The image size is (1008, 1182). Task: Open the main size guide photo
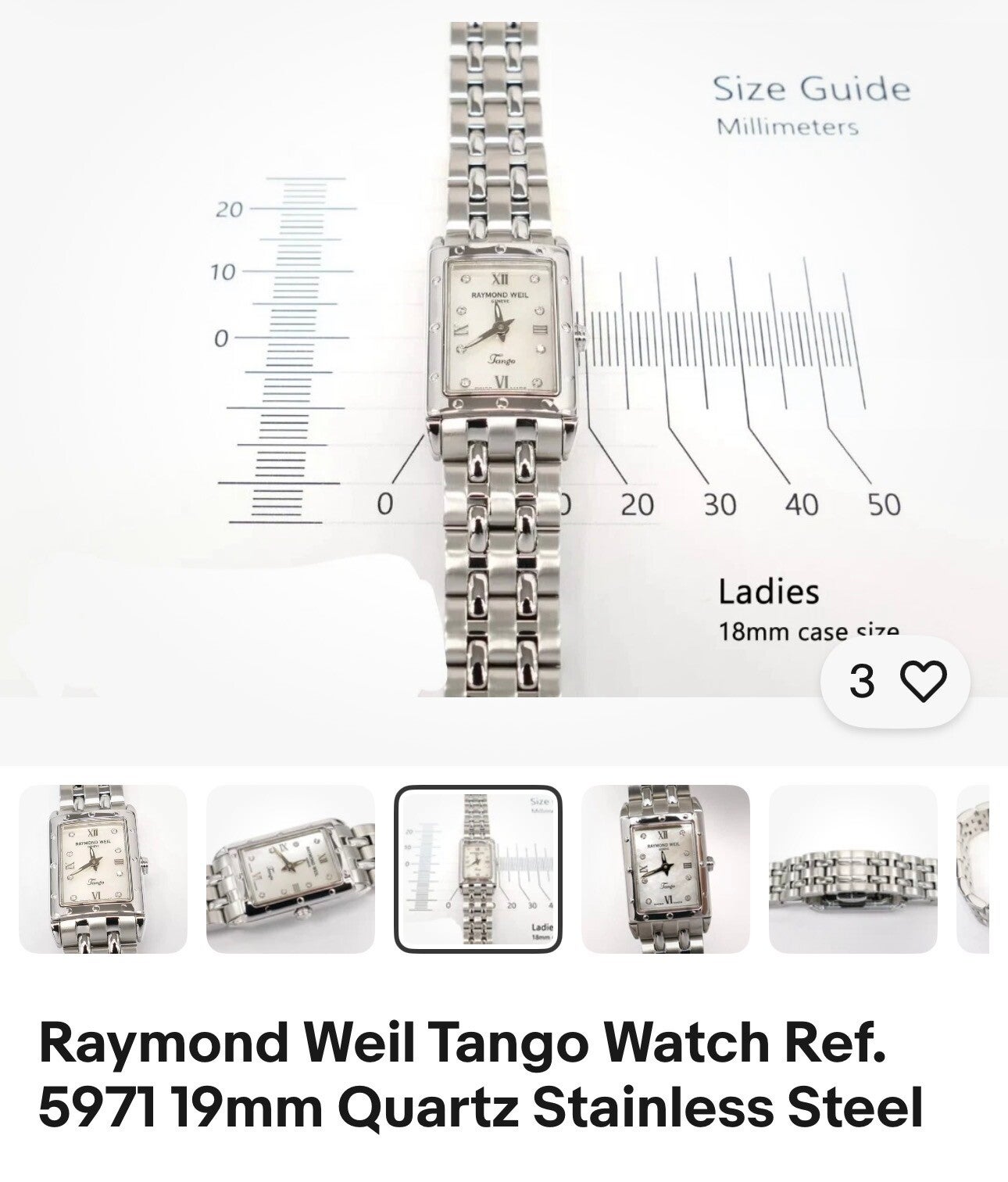pos(504,359)
